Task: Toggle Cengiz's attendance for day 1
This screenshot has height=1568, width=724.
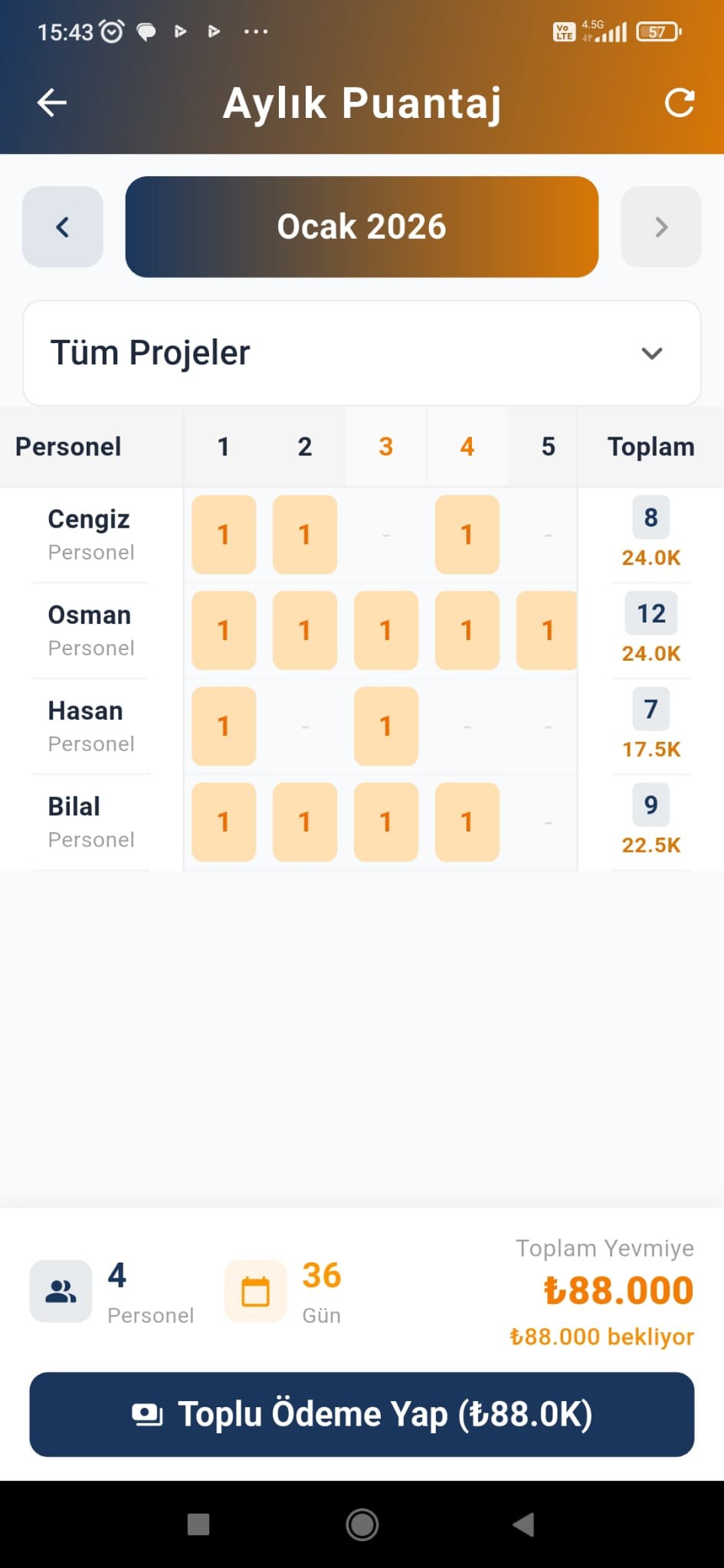Action: click(223, 534)
